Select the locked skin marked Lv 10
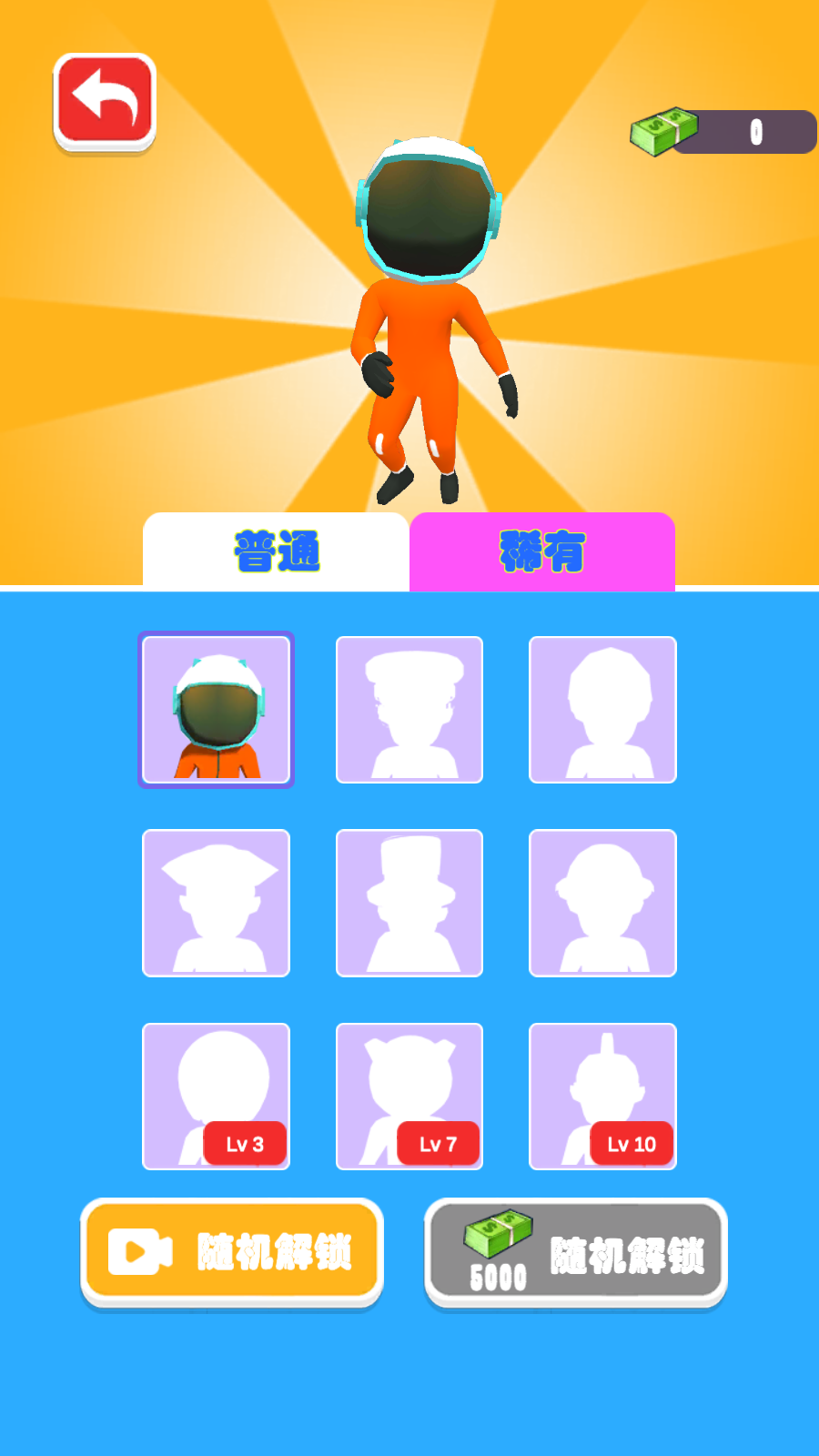The width and height of the screenshot is (819, 1456). 602,1096
